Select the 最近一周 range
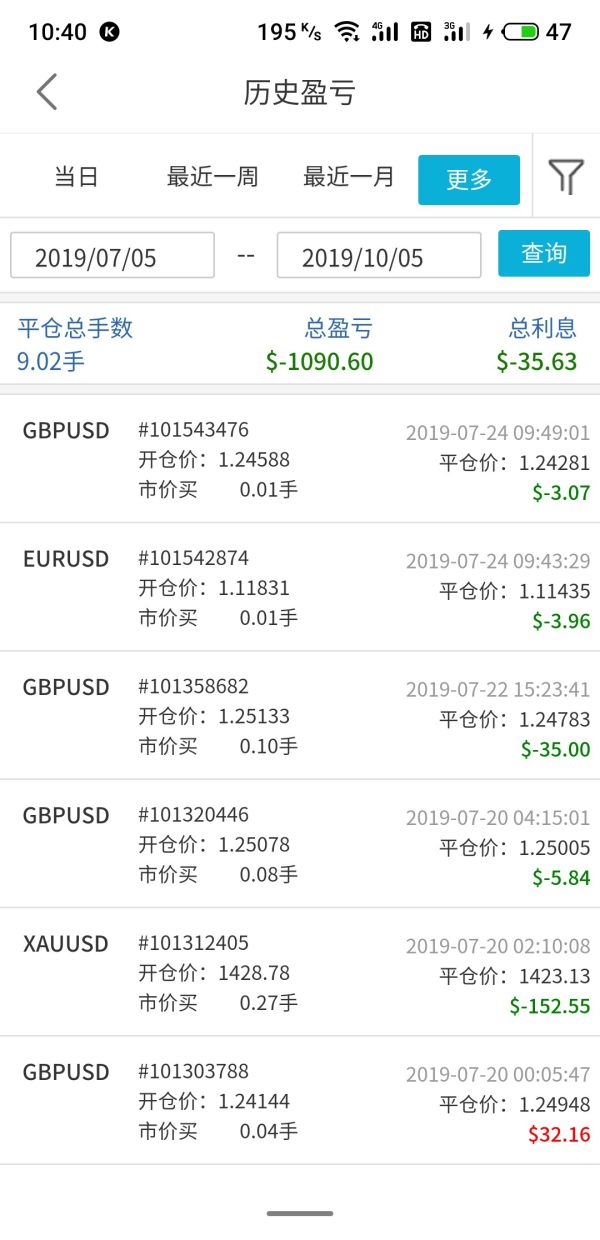Viewport: 600px width, 1240px height. click(212, 178)
